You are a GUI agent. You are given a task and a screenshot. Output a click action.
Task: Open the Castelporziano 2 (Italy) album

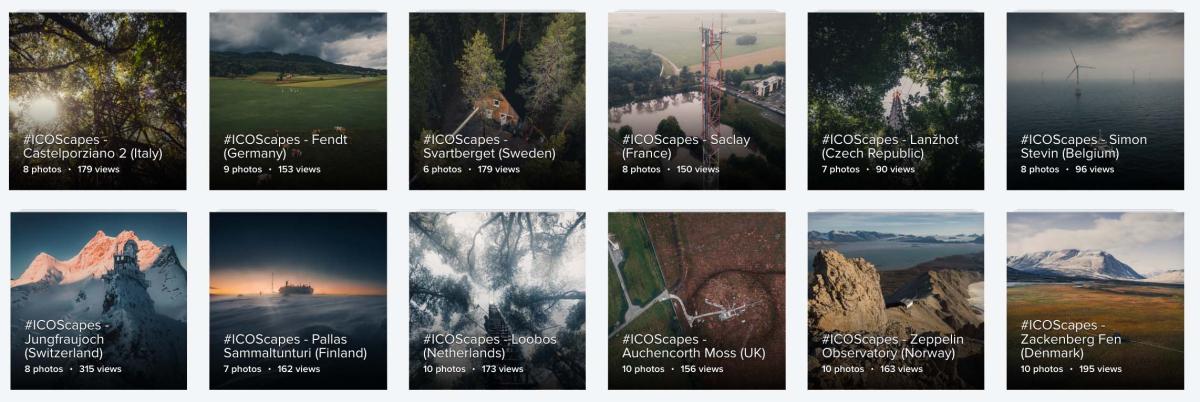tap(97, 100)
